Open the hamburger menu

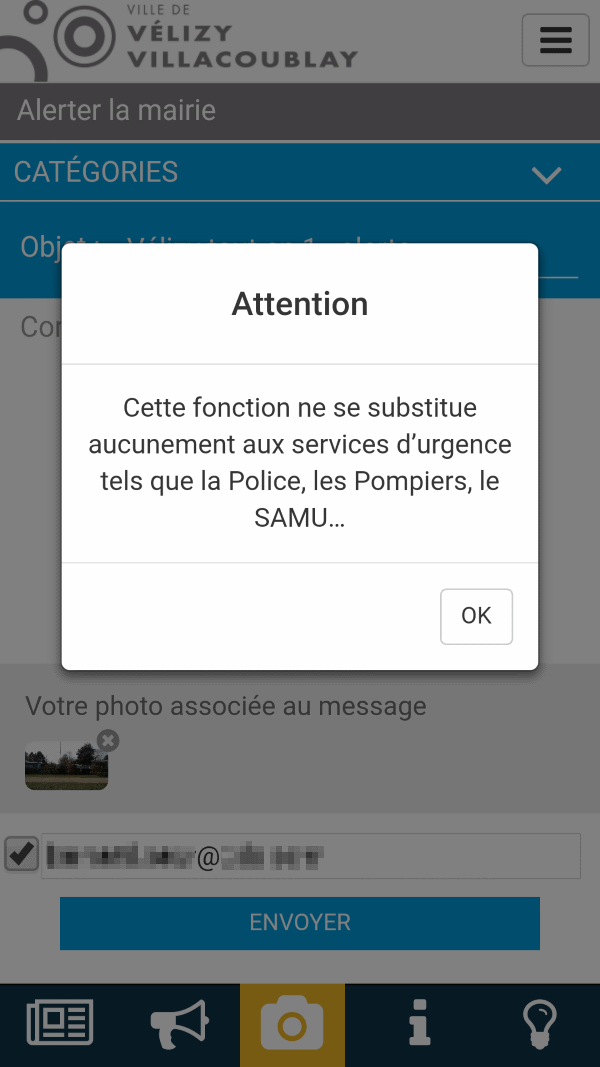pos(556,40)
